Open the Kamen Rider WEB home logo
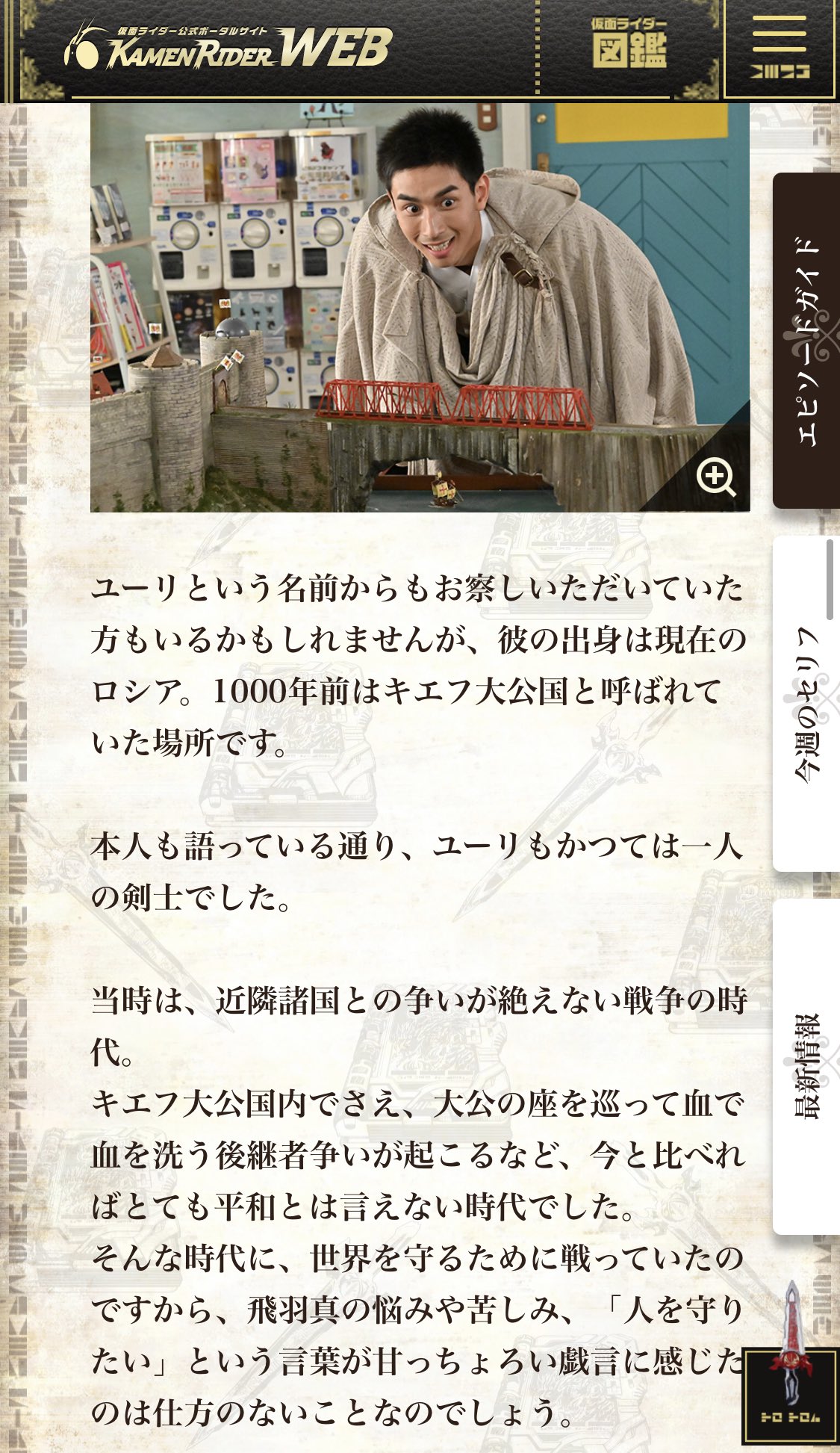The height and width of the screenshot is (1453, 840). pyautogui.click(x=228, y=46)
